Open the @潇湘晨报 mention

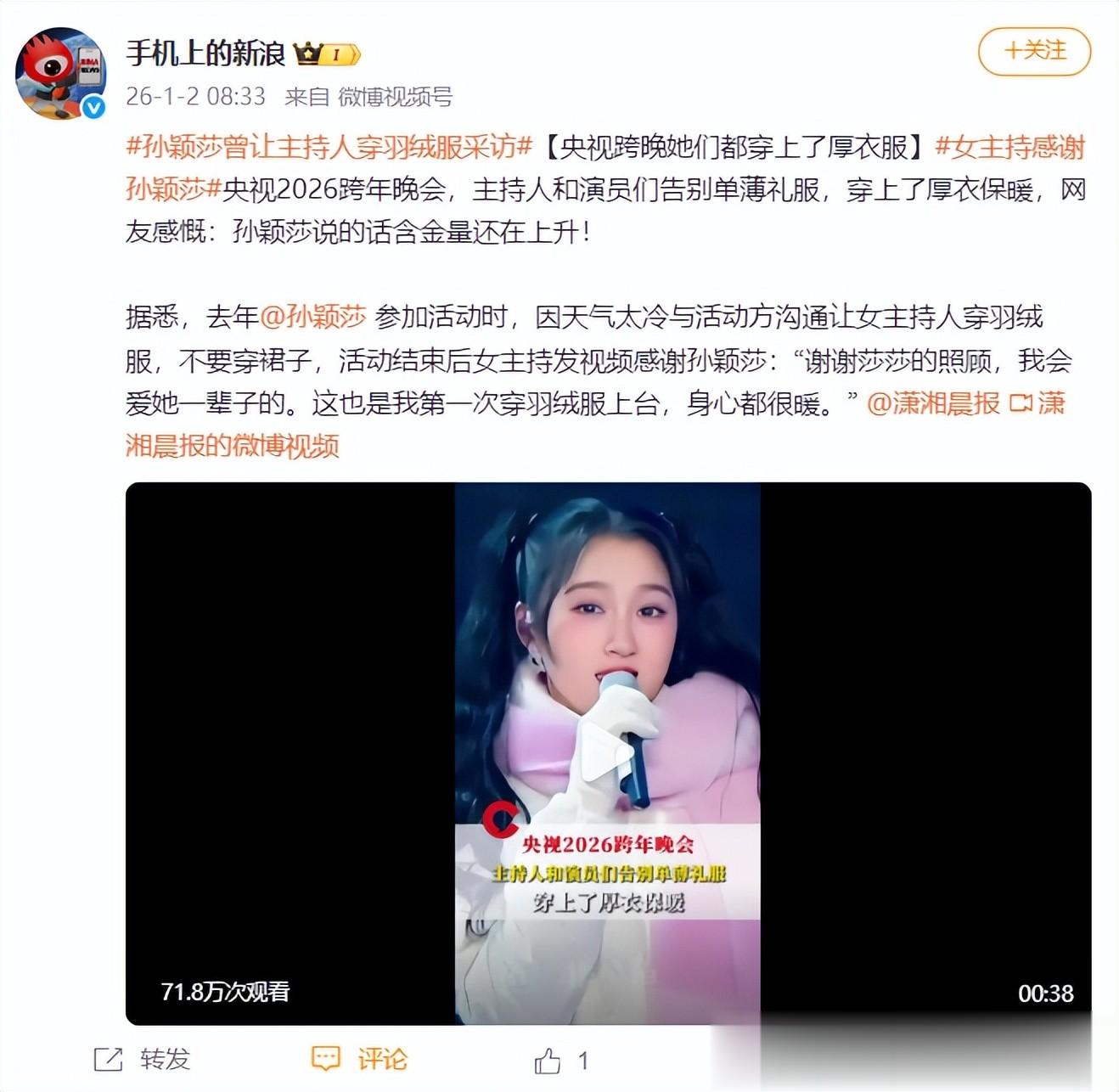[x=933, y=402]
